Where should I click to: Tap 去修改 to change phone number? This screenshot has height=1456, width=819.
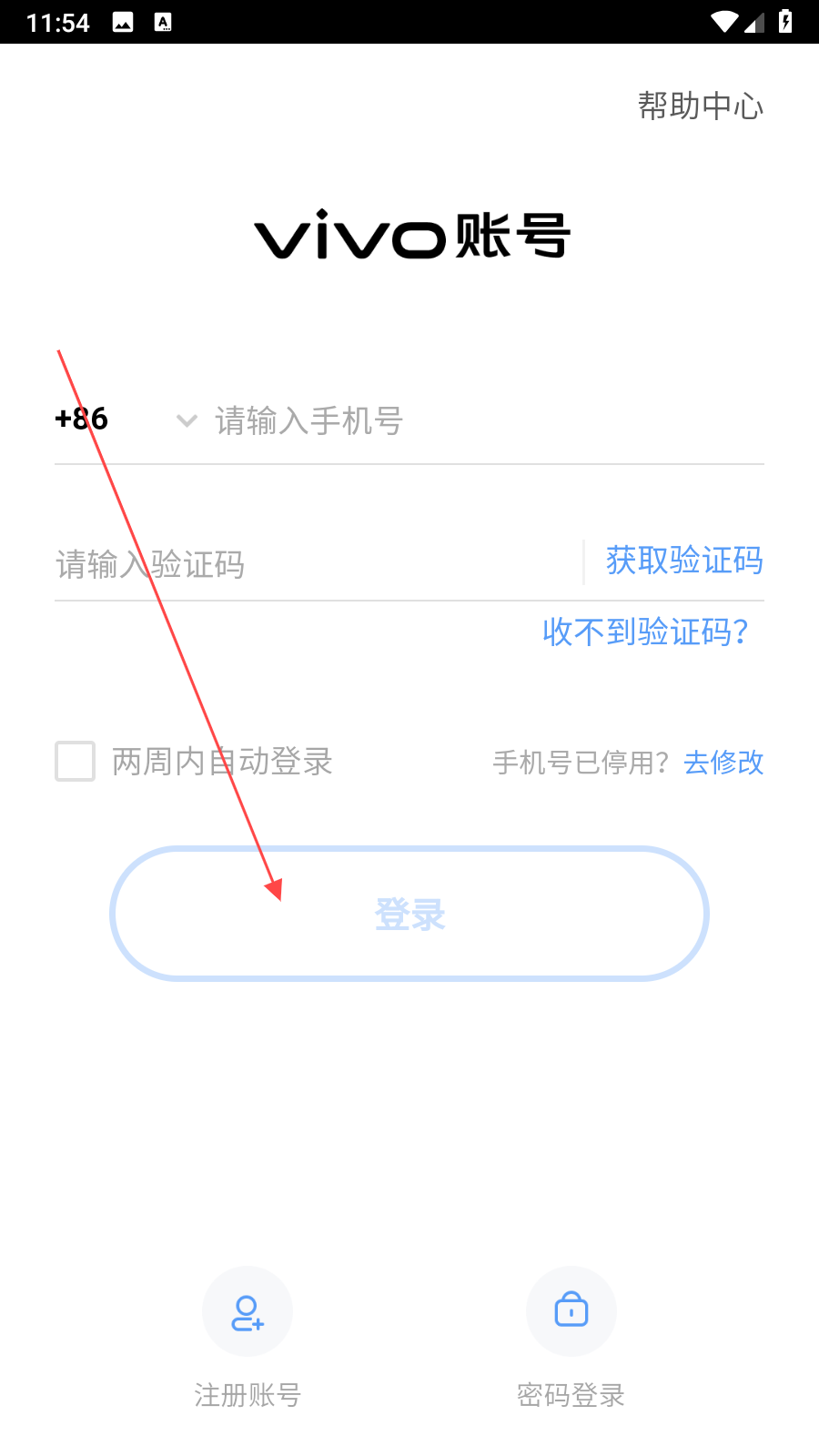pyautogui.click(x=723, y=763)
